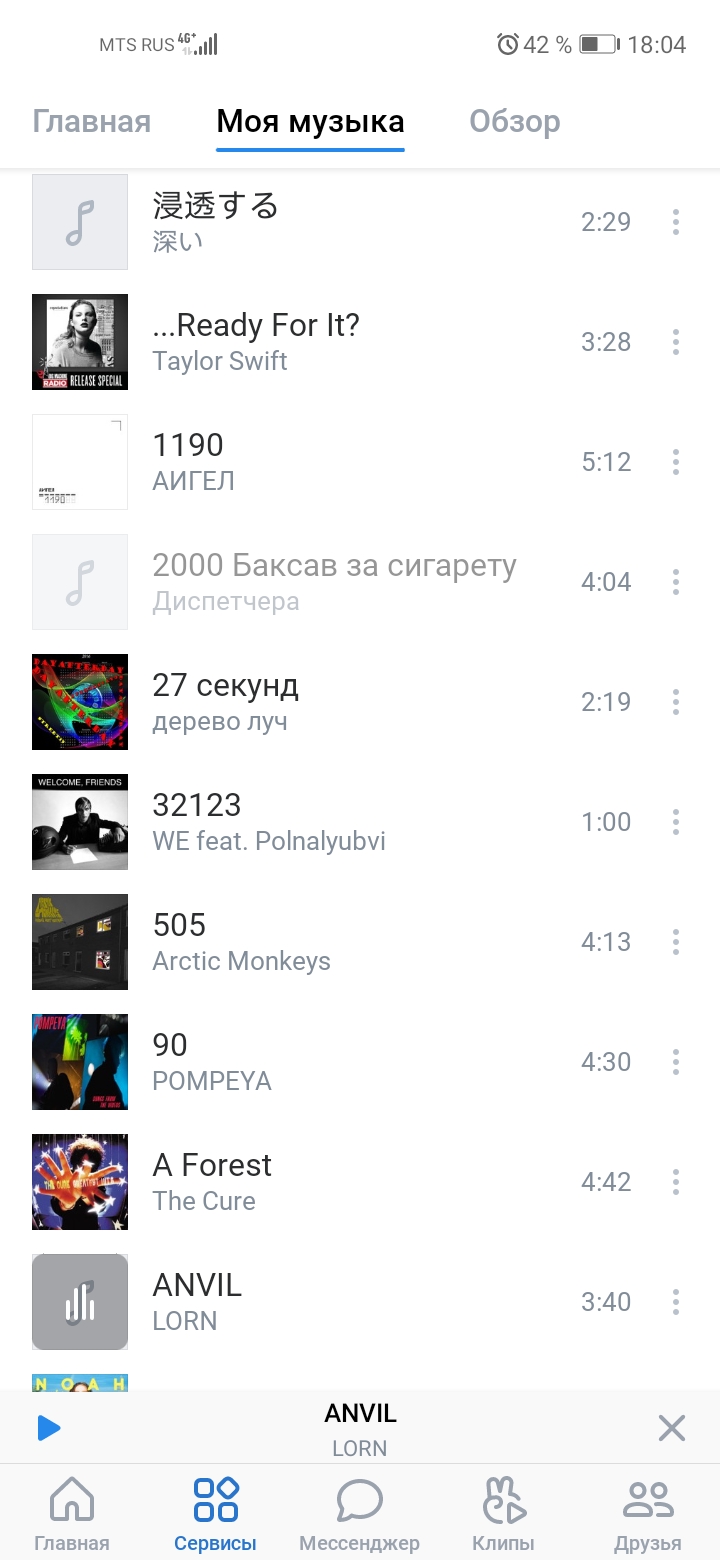
Task: Open the Мессенджер tab
Action: 359,1512
